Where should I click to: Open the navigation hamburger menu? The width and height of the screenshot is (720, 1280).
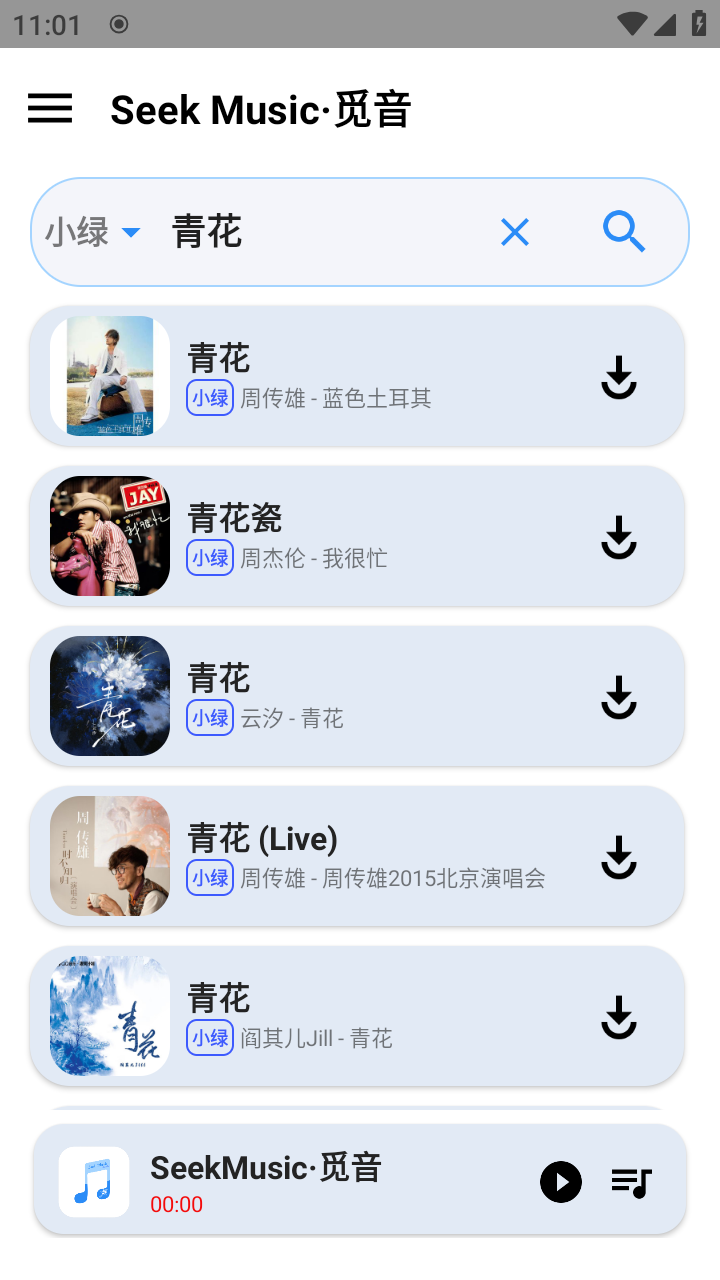point(49,109)
